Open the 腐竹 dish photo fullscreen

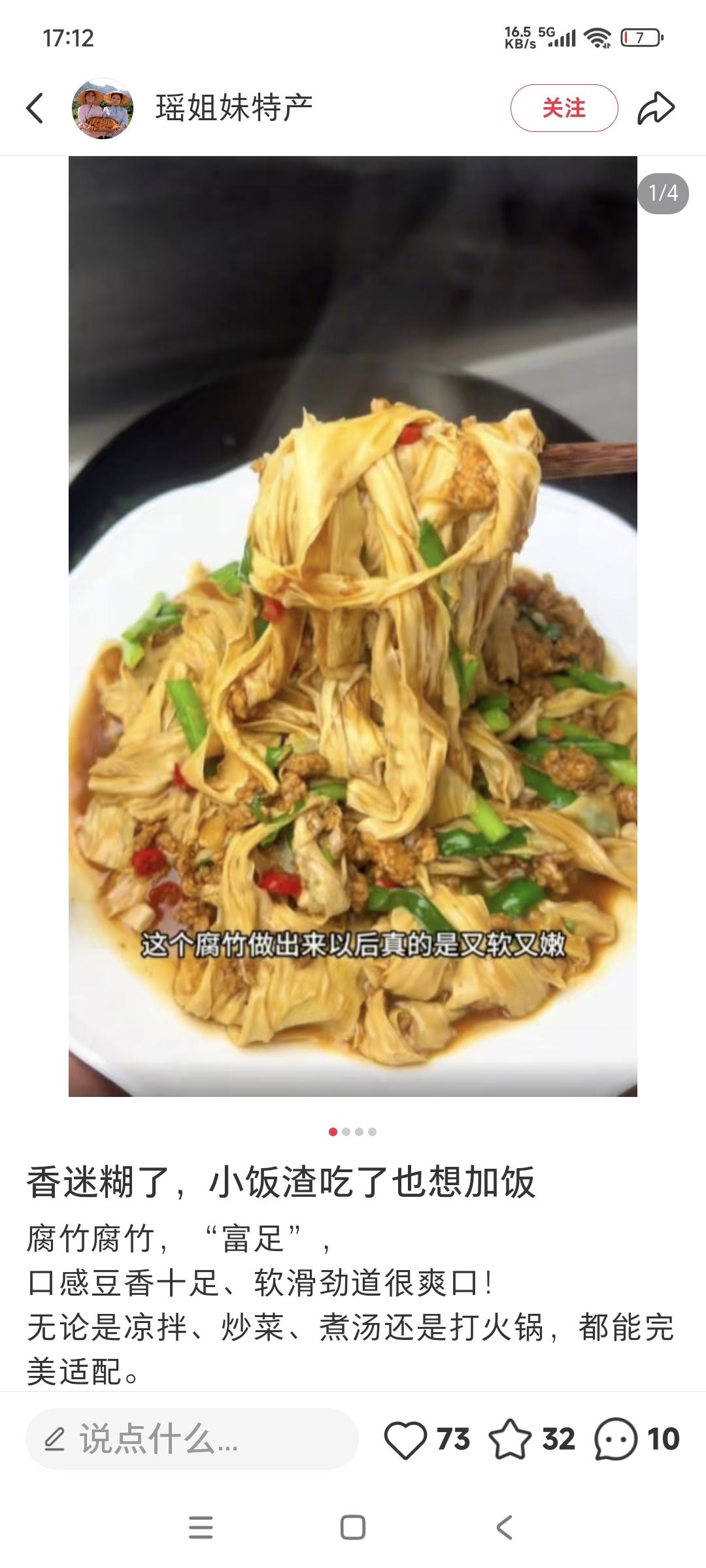[353, 626]
